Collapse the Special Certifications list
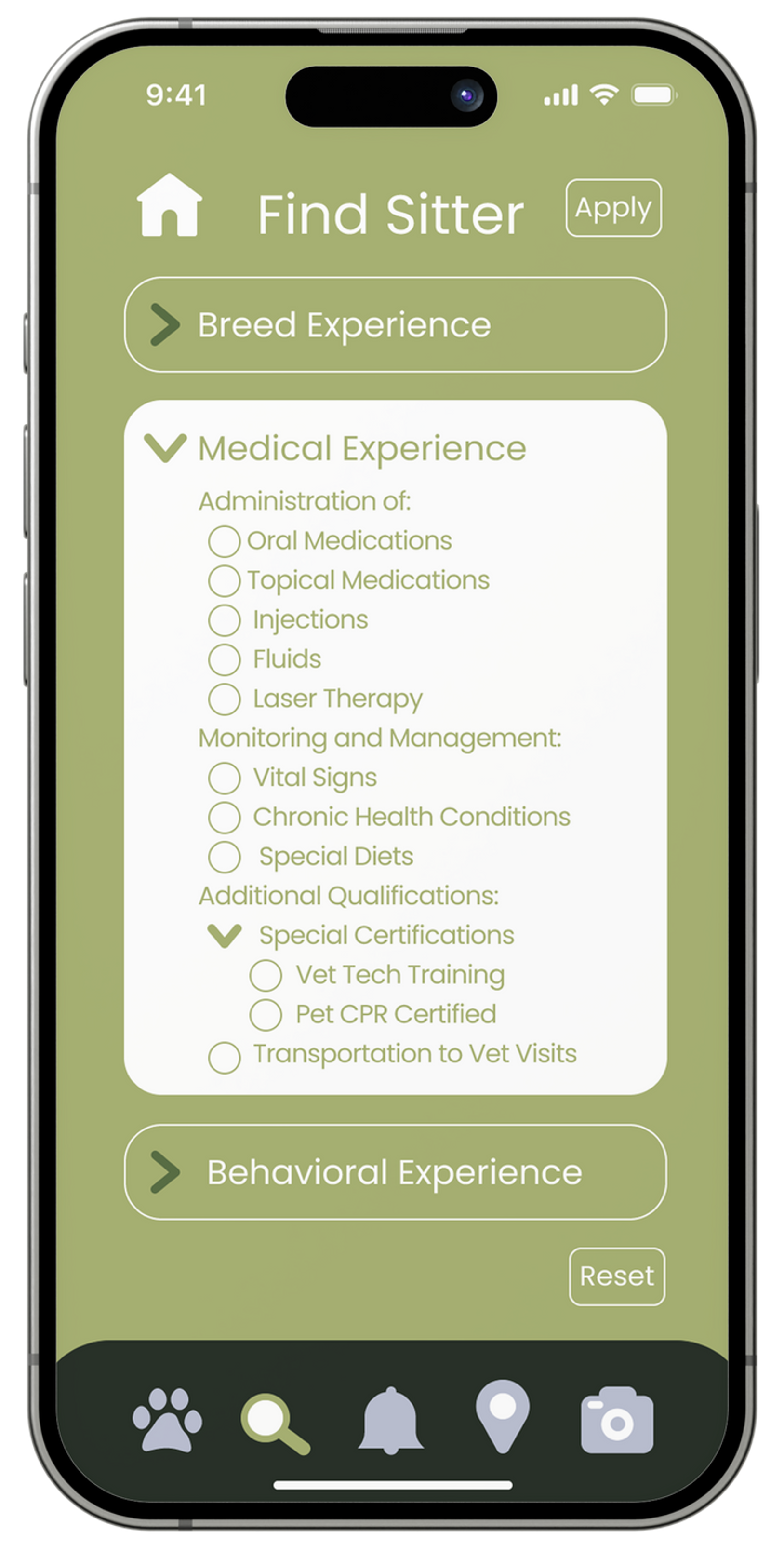 [x=224, y=936]
